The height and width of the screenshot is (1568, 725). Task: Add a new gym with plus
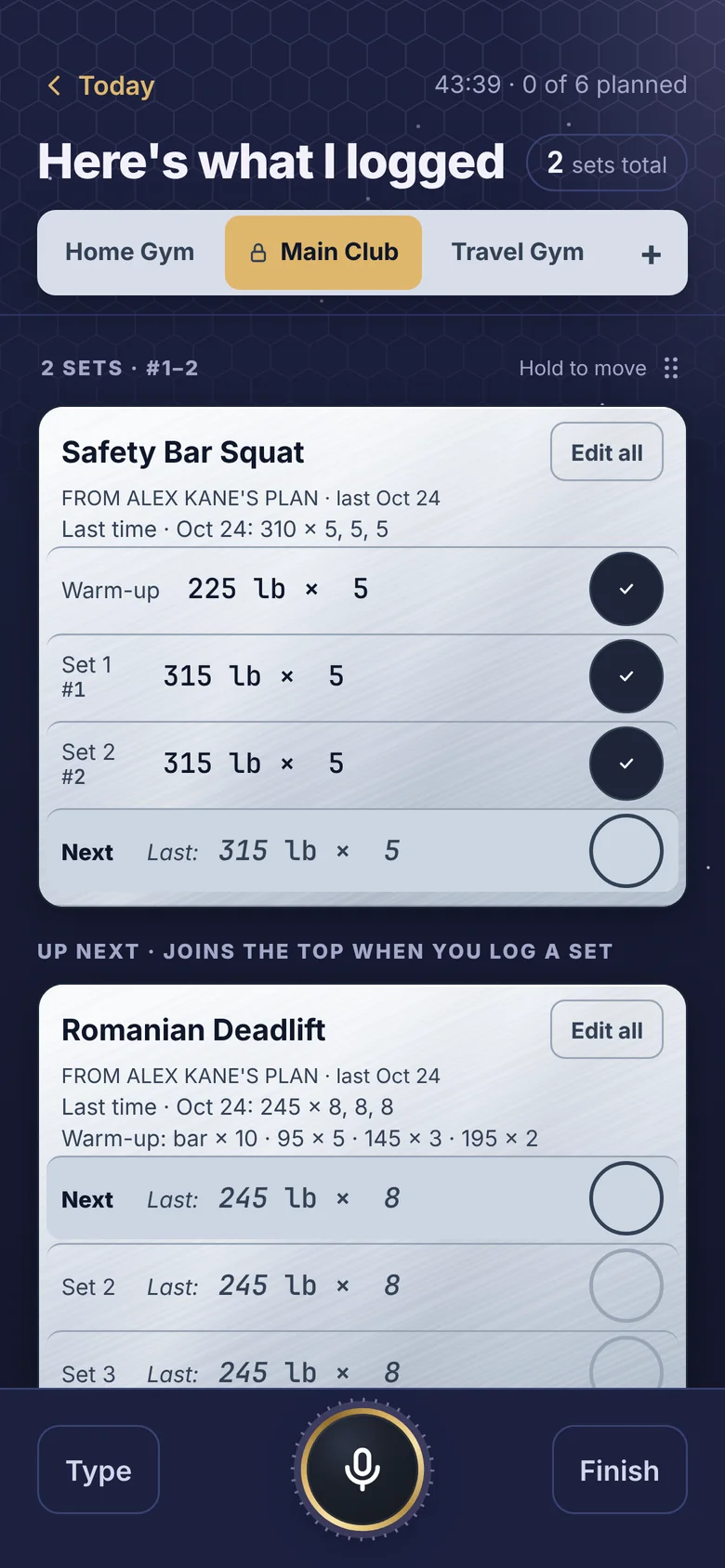[652, 254]
